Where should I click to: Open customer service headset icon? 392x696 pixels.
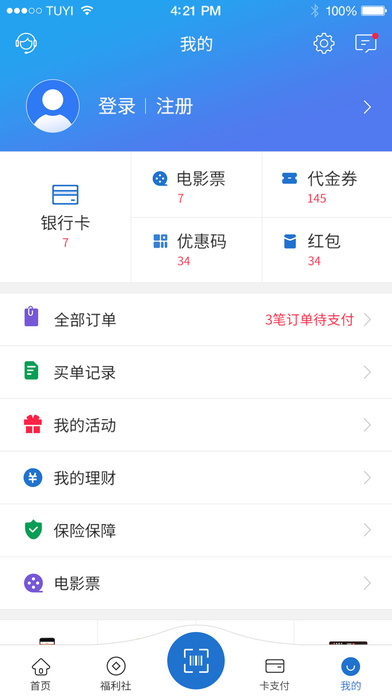click(26, 44)
